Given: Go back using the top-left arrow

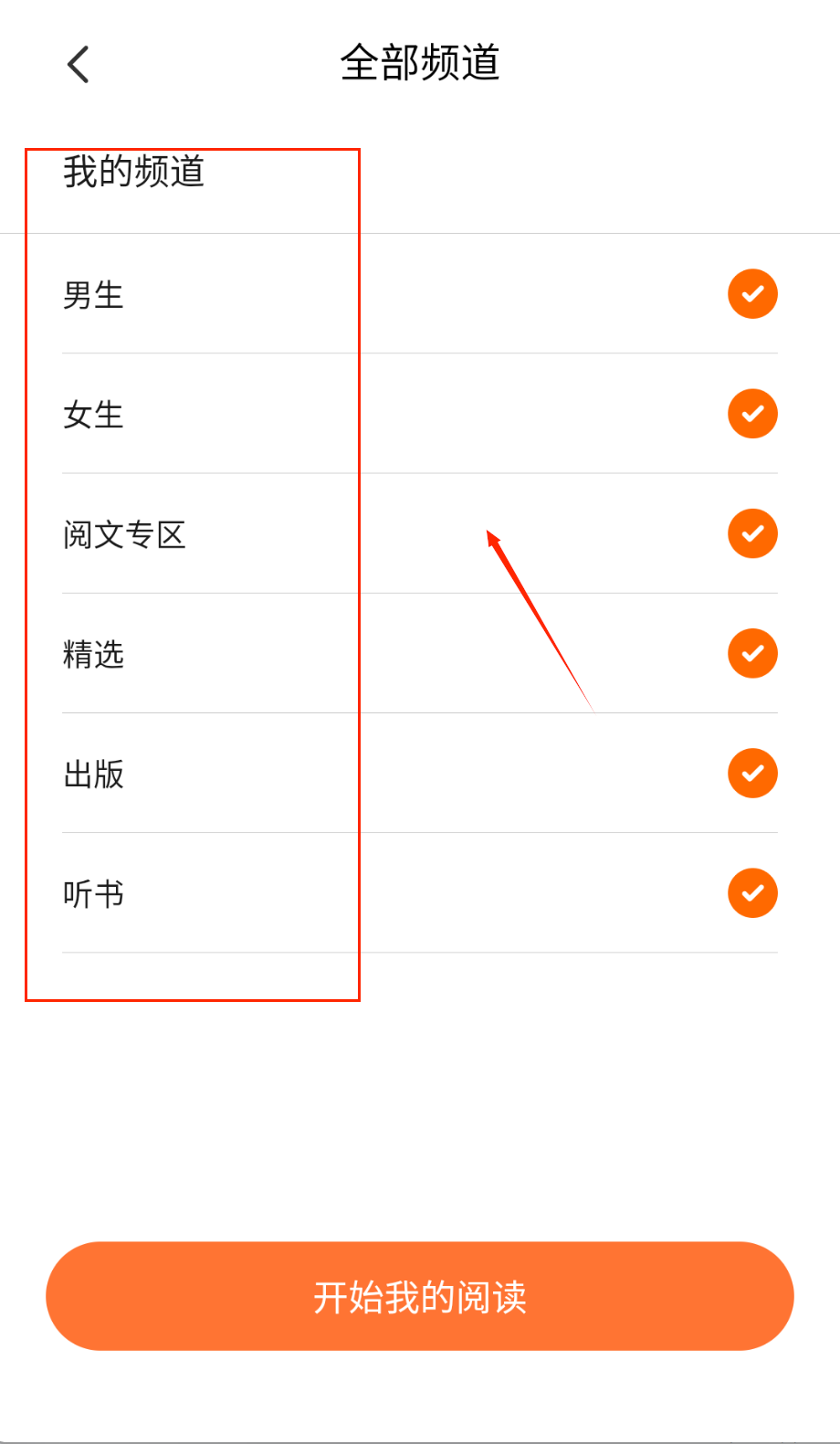Looking at the screenshot, I should click(79, 65).
